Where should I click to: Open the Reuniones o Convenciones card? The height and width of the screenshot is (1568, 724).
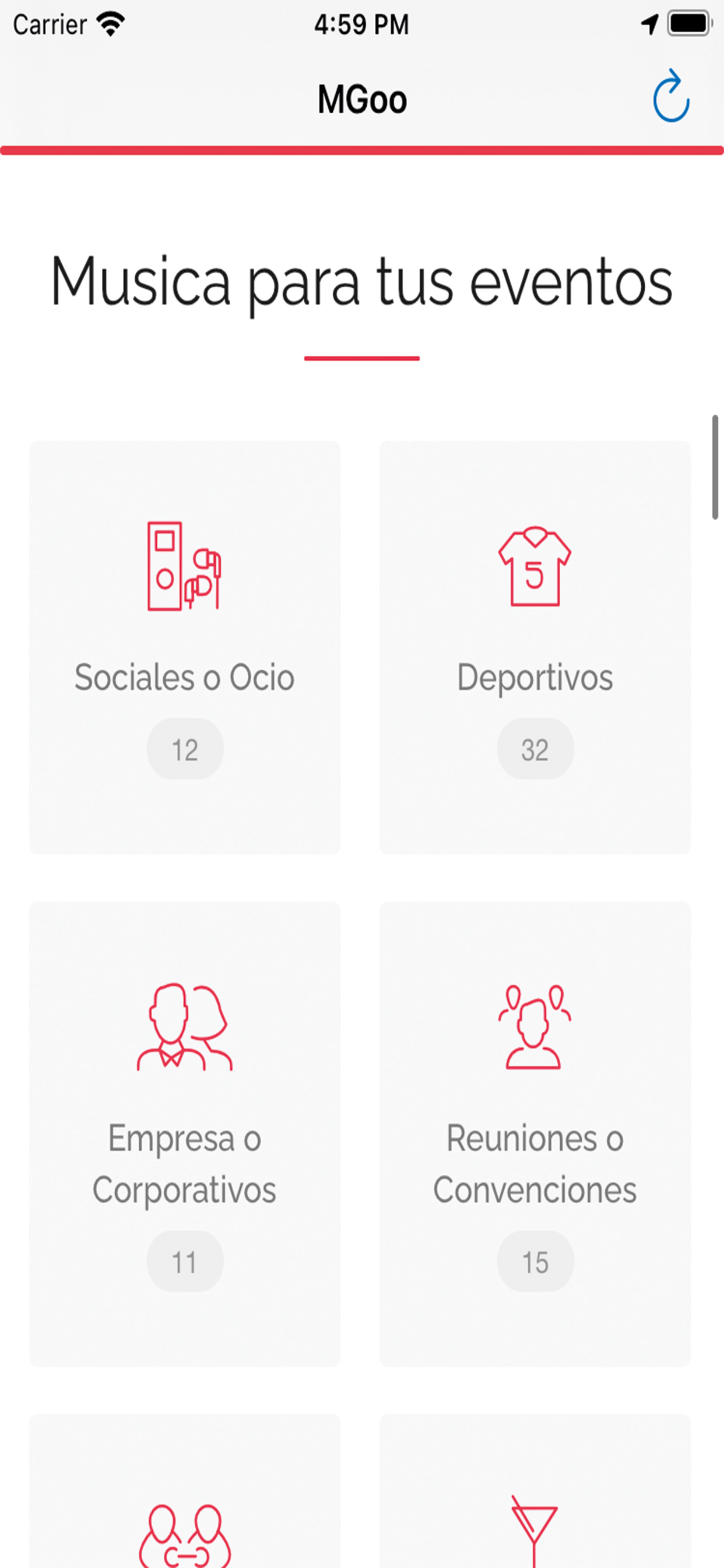pyautogui.click(x=535, y=1133)
